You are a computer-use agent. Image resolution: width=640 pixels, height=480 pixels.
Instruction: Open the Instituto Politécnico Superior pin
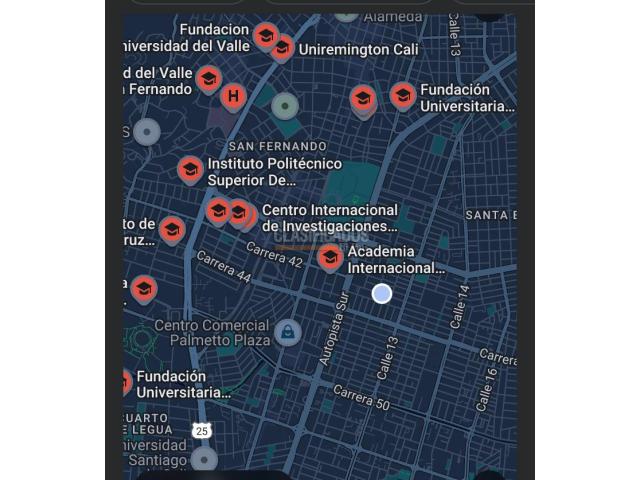click(190, 169)
